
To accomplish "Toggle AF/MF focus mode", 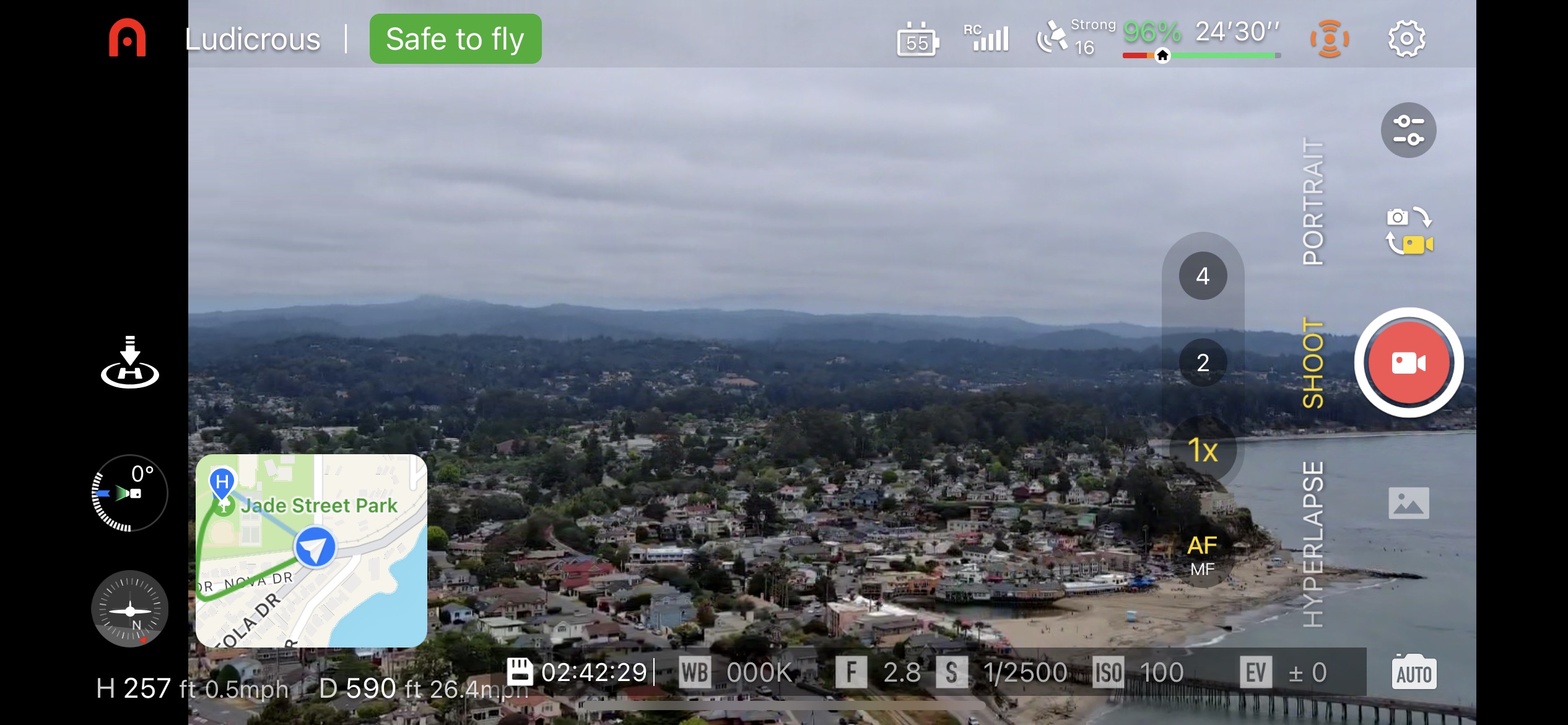I will (x=1202, y=555).
